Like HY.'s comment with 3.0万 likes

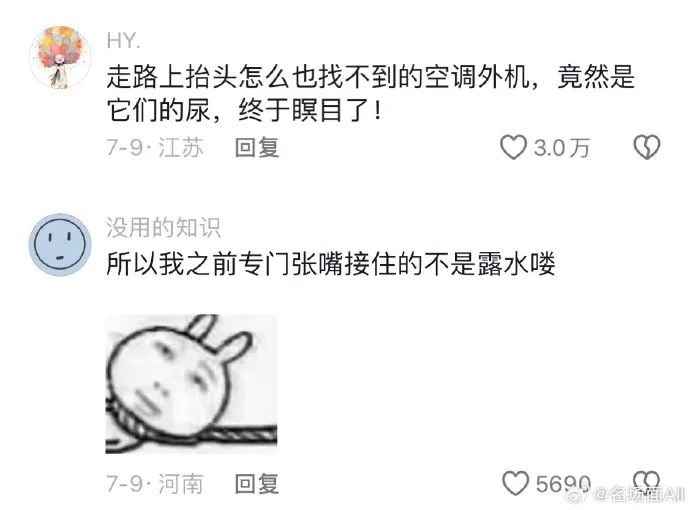[x=514, y=149]
